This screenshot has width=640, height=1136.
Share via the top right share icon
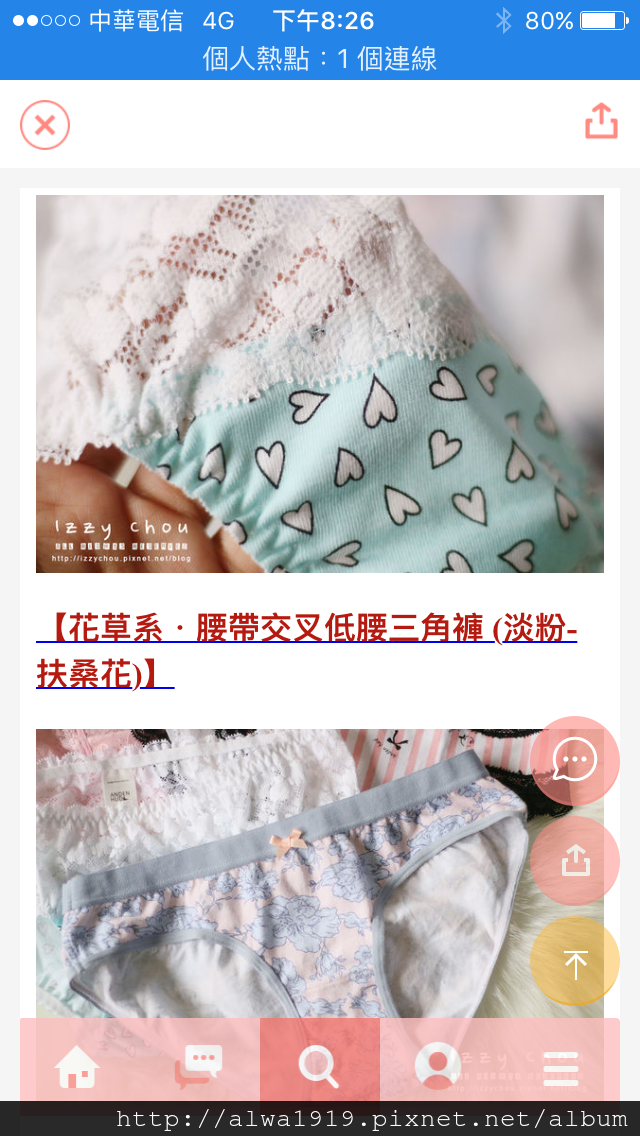(x=602, y=120)
